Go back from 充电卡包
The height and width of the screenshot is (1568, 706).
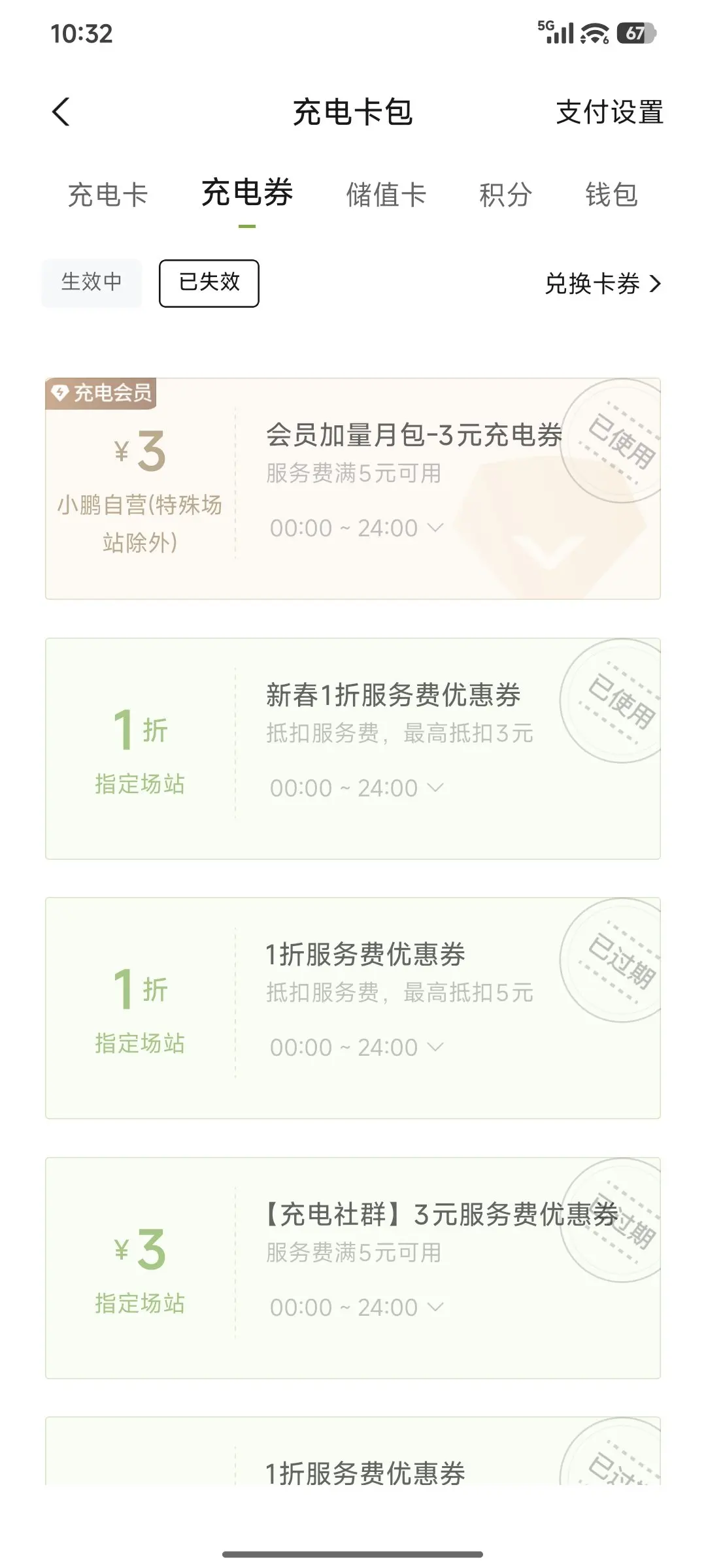click(x=61, y=112)
